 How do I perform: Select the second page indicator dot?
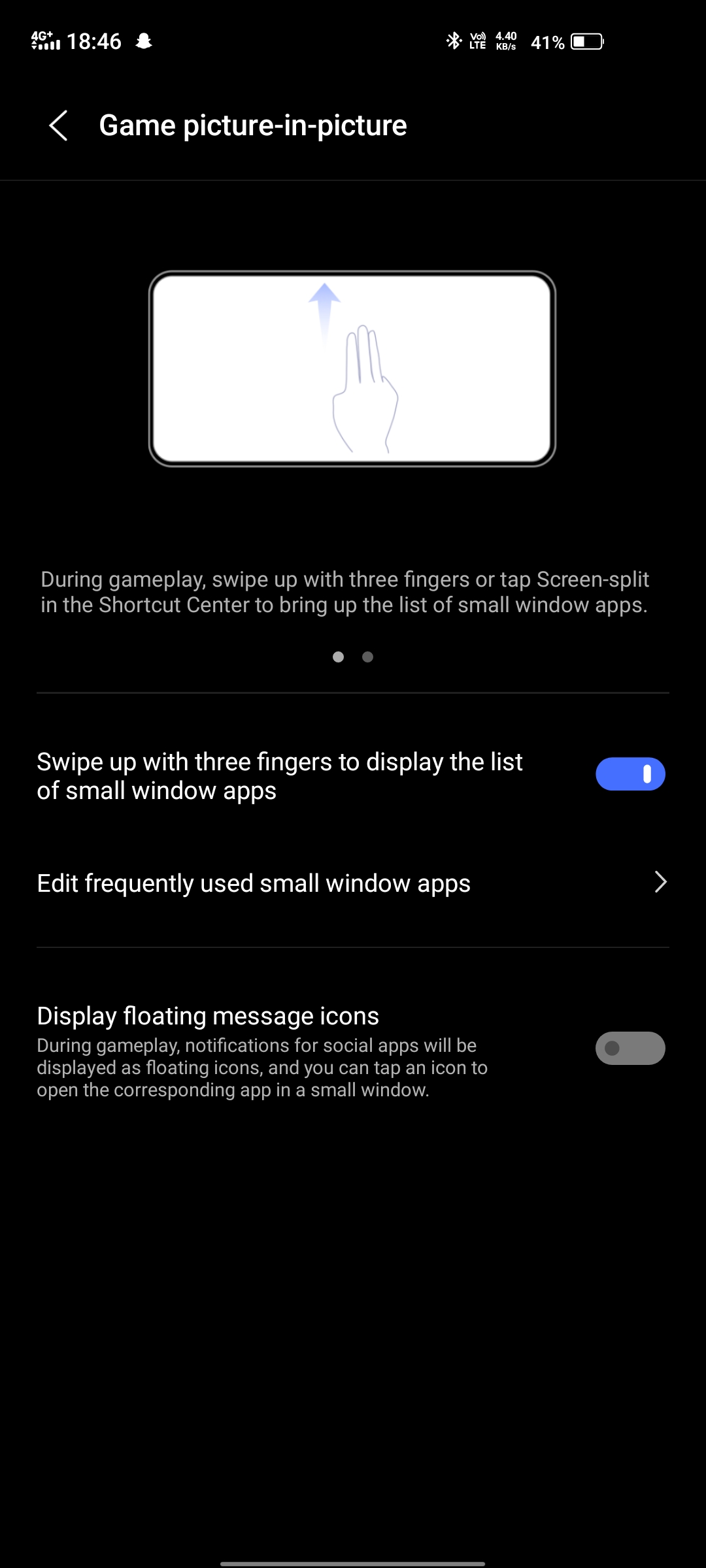367,657
